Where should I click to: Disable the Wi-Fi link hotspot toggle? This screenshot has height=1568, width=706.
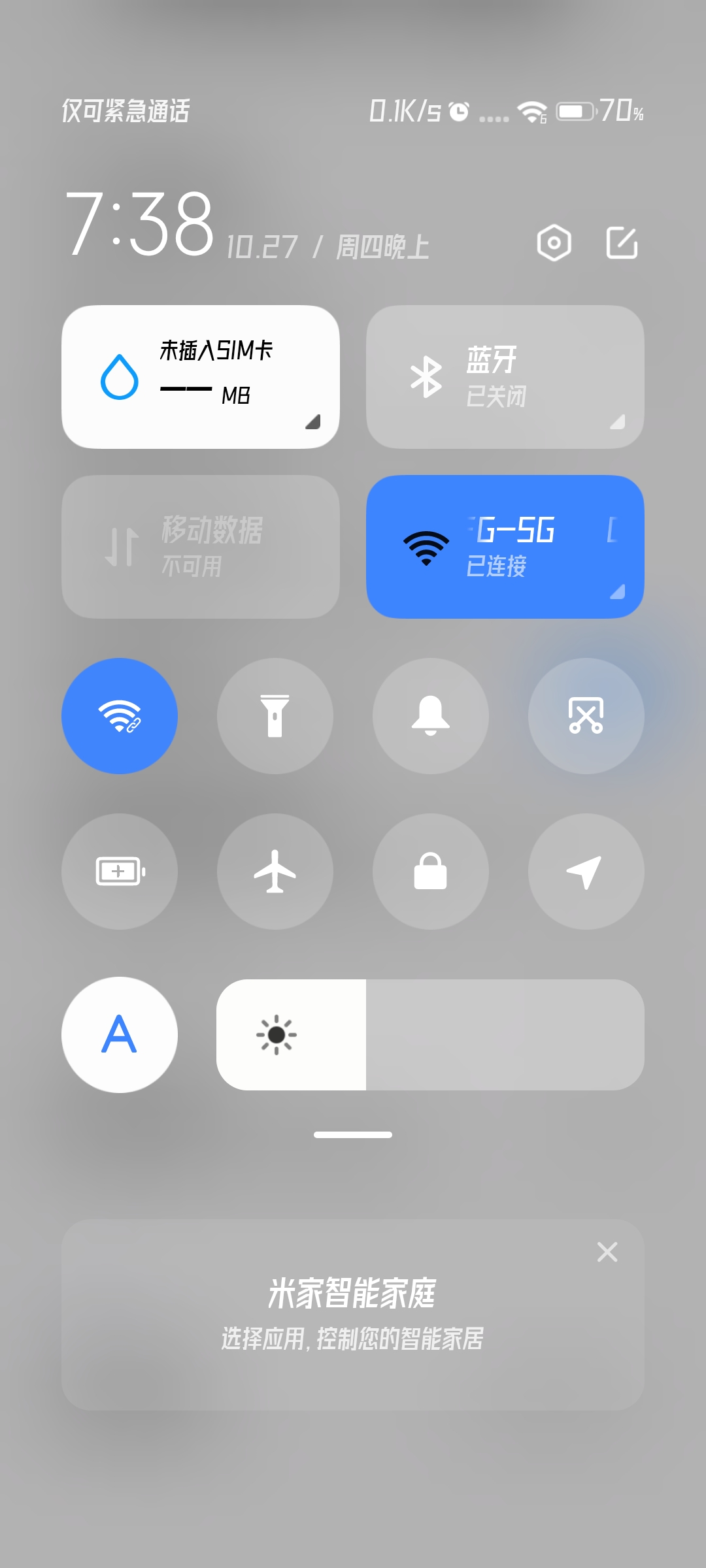click(120, 716)
